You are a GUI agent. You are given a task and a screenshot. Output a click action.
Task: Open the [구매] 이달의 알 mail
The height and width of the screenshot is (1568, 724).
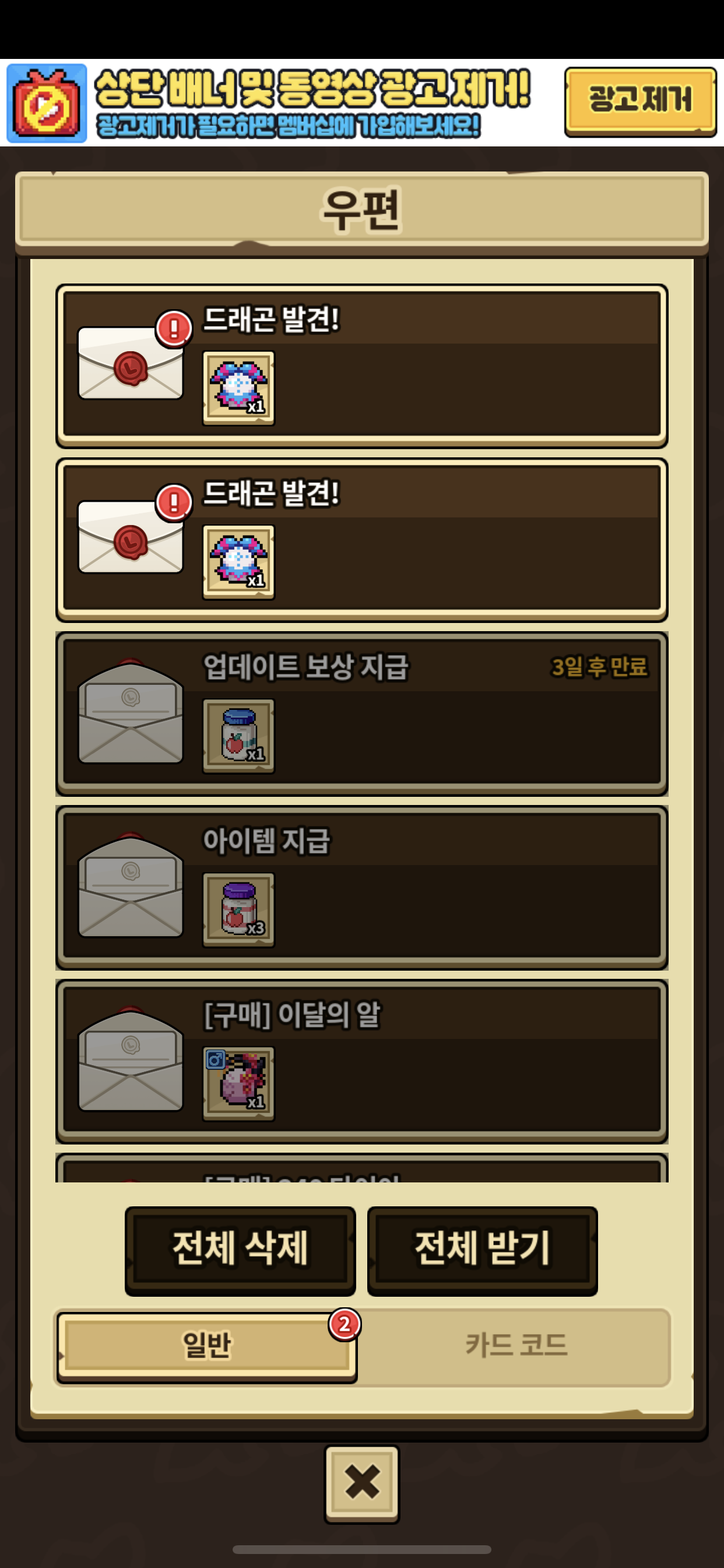pyautogui.click(x=362, y=1061)
